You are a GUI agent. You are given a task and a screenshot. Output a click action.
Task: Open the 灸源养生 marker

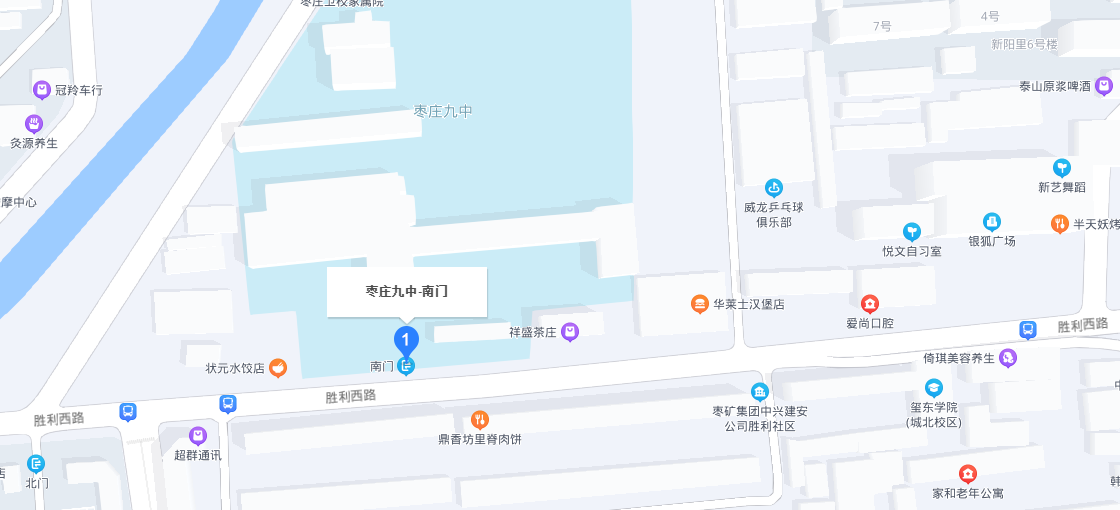click(34, 123)
